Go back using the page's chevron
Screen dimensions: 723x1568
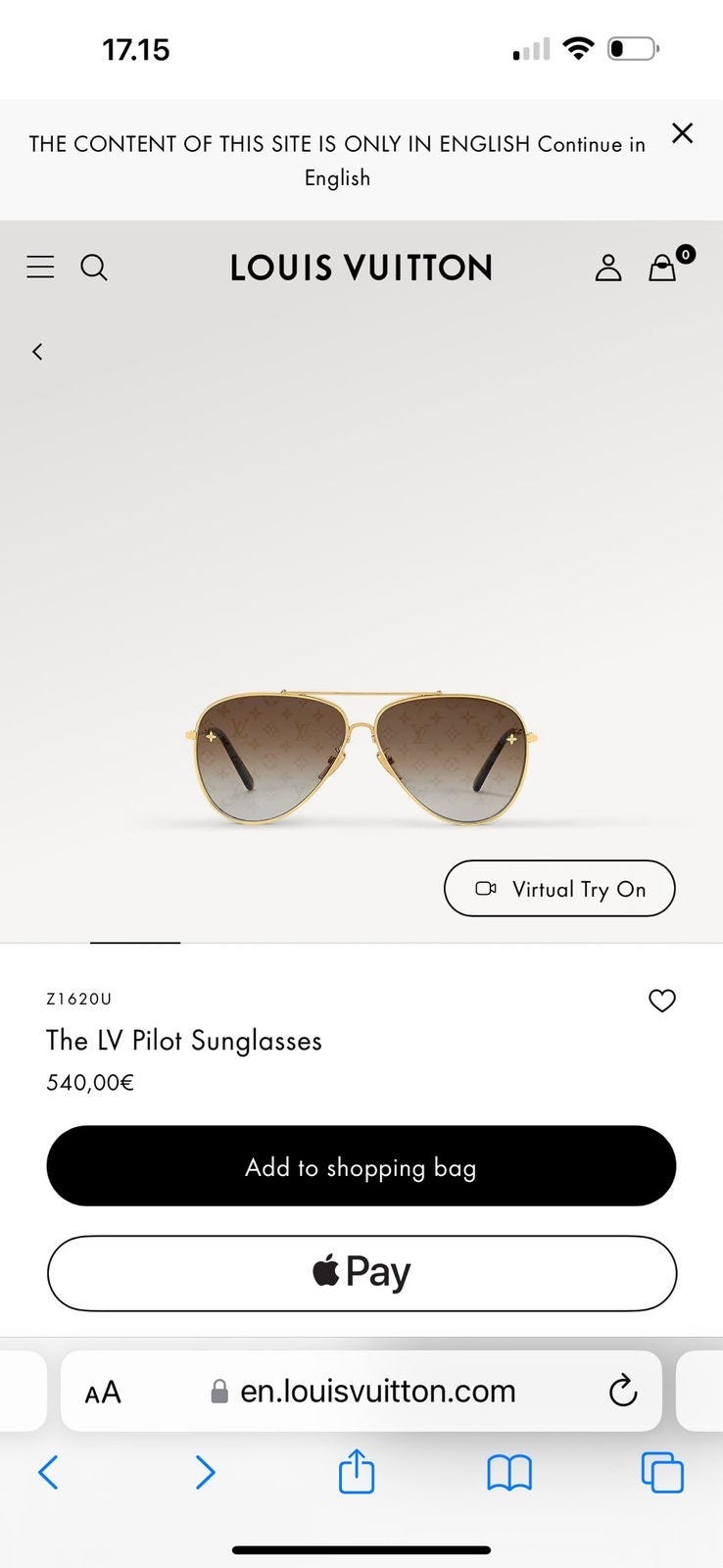pos(37,352)
